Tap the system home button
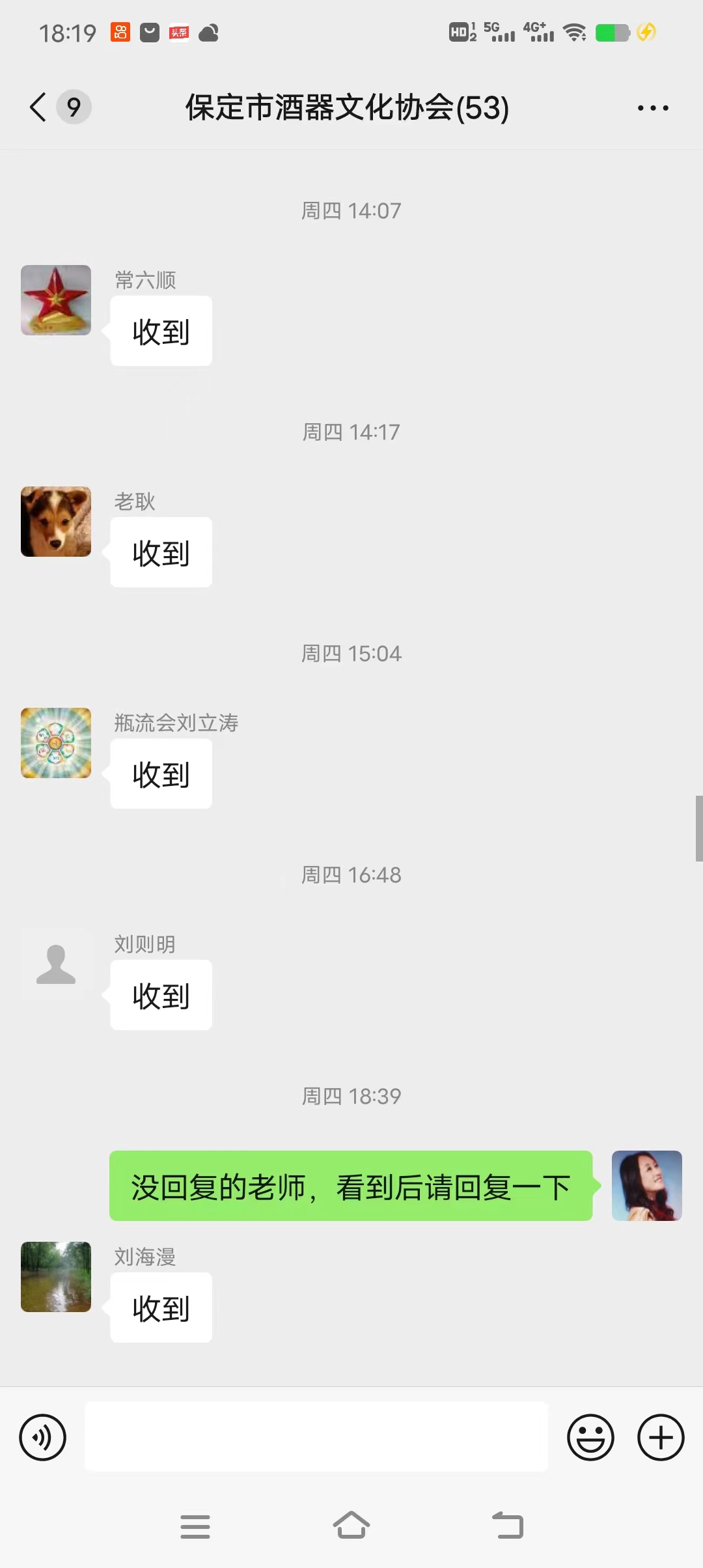Image resolution: width=703 pixels, height=1568 pixels. point(351,1526)
